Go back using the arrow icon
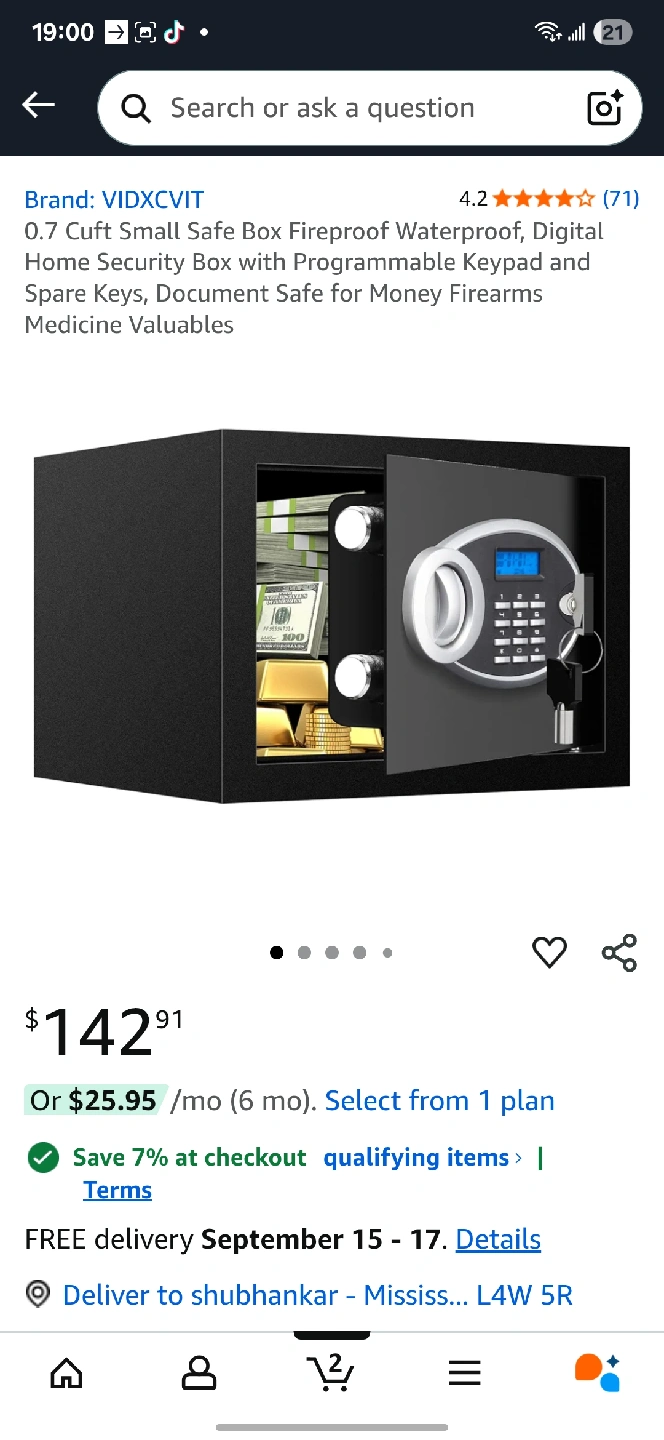This screenshot has height=1440, width=664. (x=39, y=105)
